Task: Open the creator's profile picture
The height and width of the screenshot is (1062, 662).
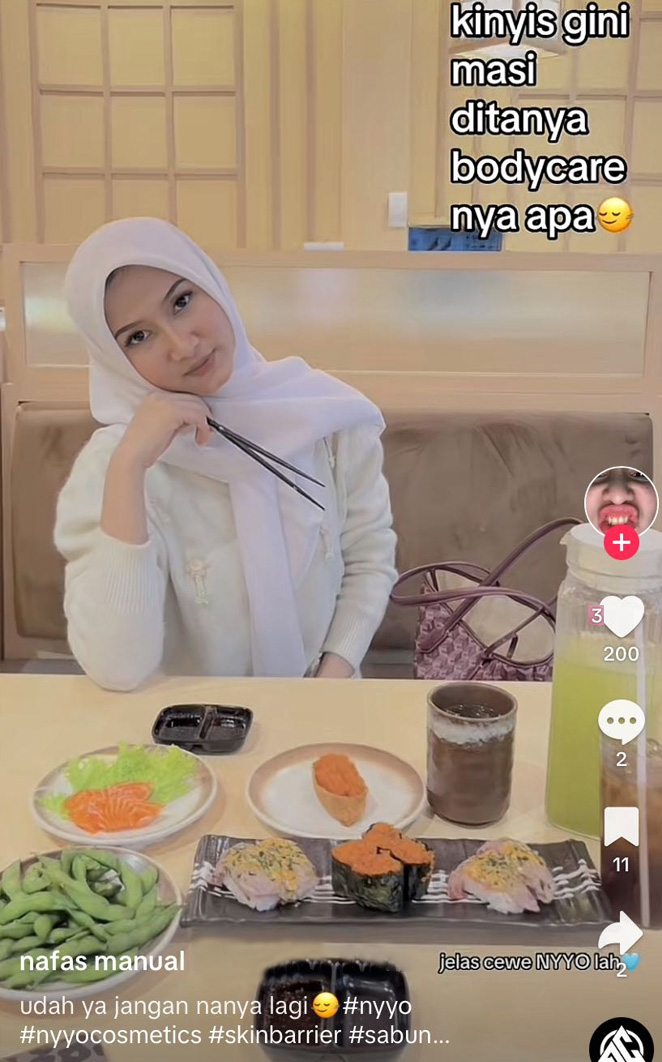Action: coord(621,501)
